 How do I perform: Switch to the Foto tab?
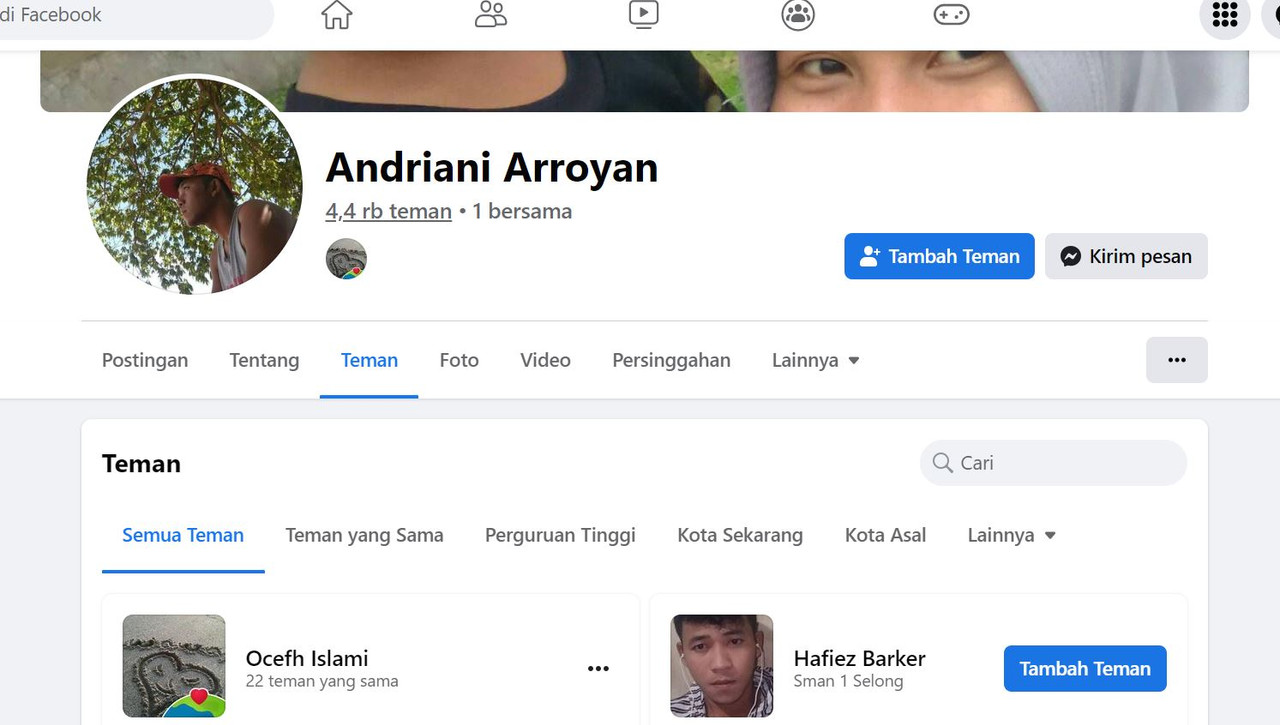[459, 360]
